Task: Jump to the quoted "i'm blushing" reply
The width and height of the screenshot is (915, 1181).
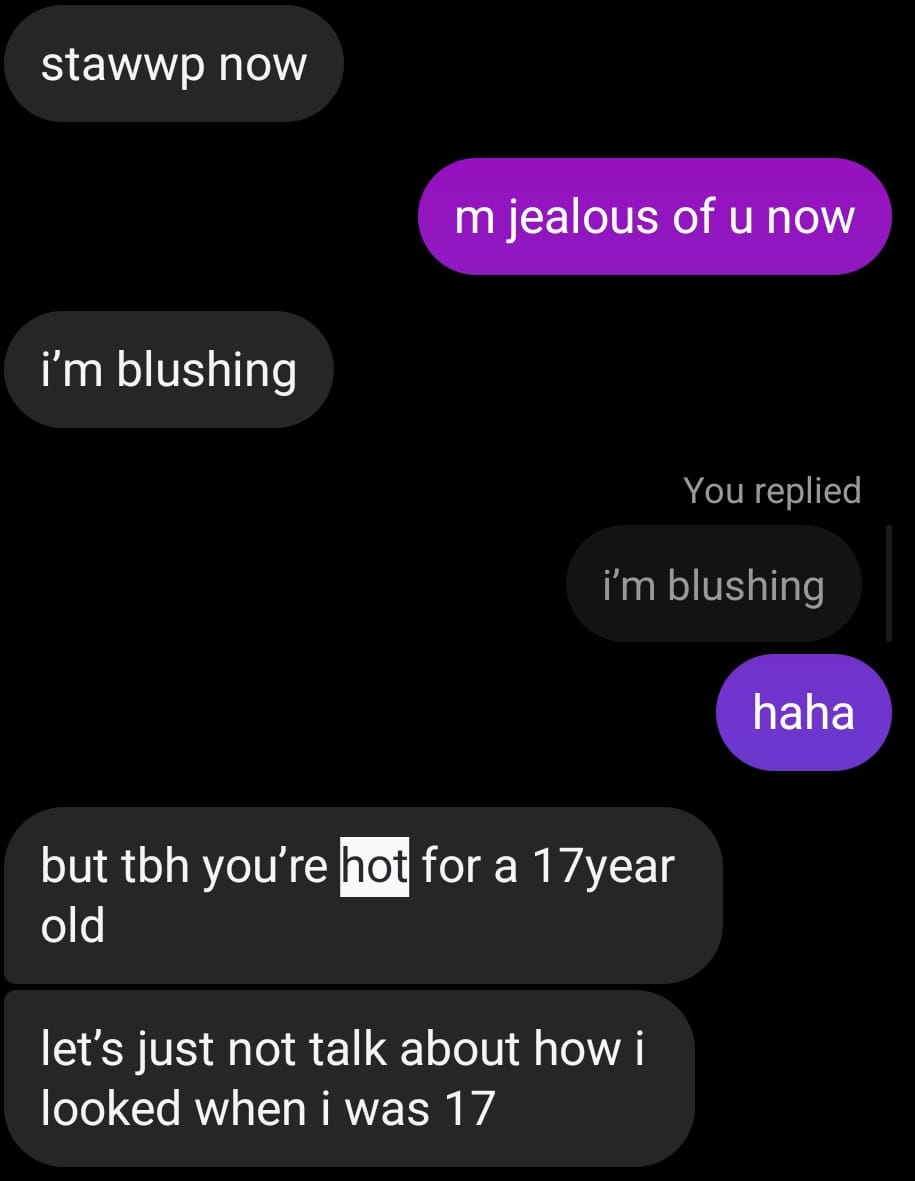Action: pos(713,584)
